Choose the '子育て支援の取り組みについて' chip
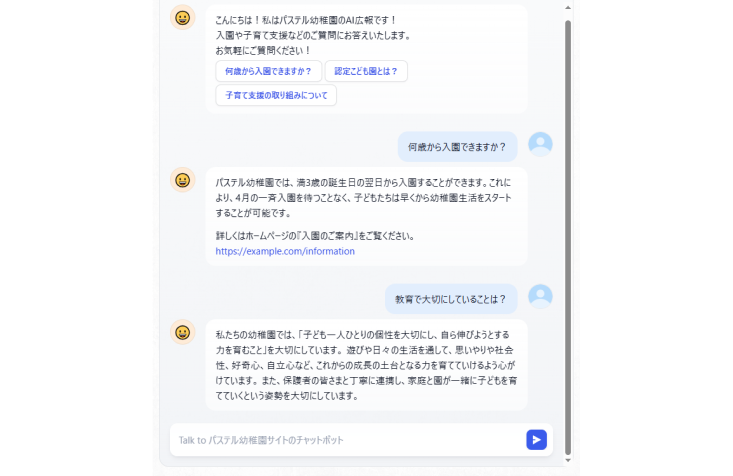Screen dimensions: 733x476 point(276,96)
